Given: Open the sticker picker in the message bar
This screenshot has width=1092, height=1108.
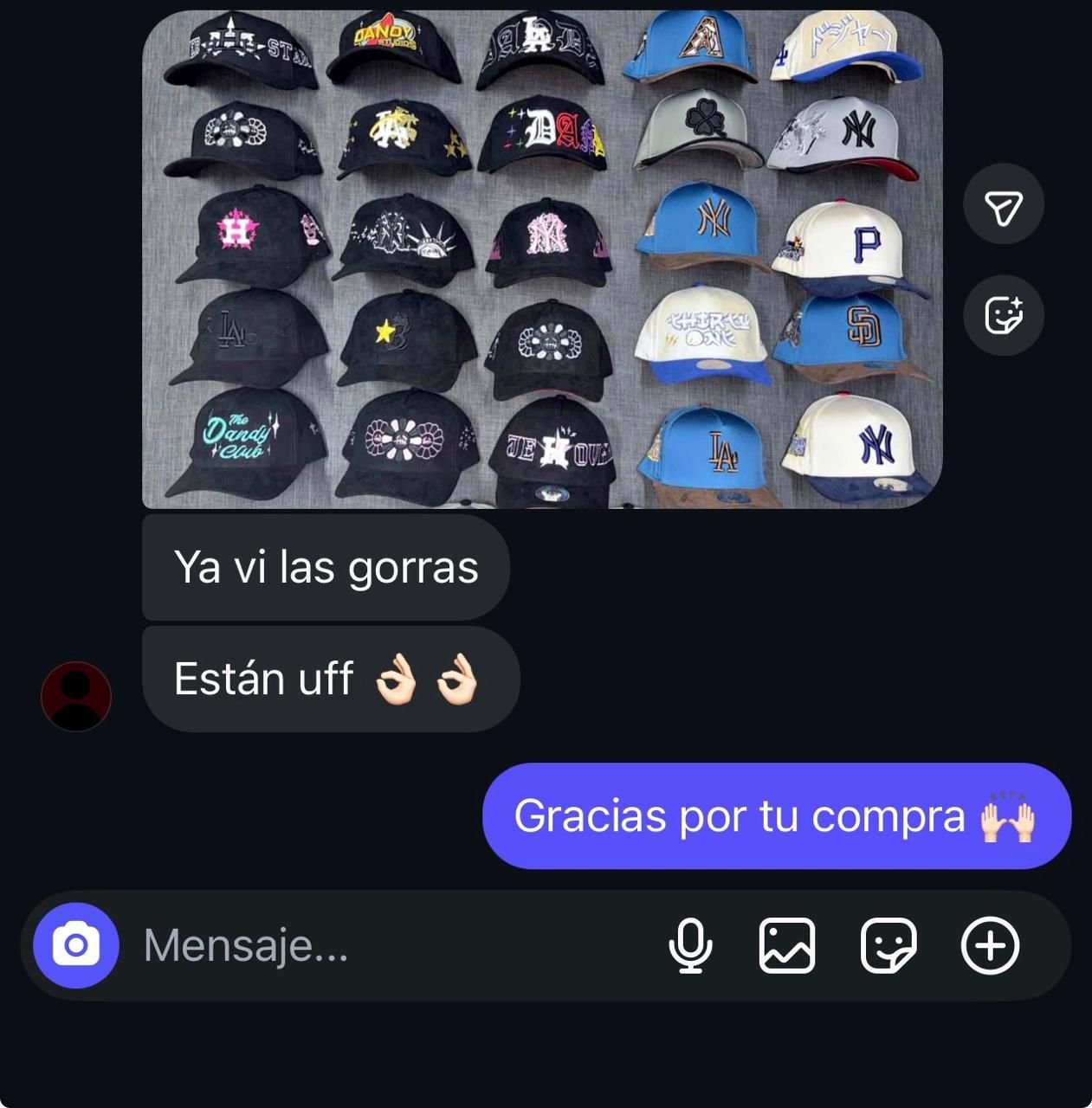Looking at the screenshot, I should point(888,945).
